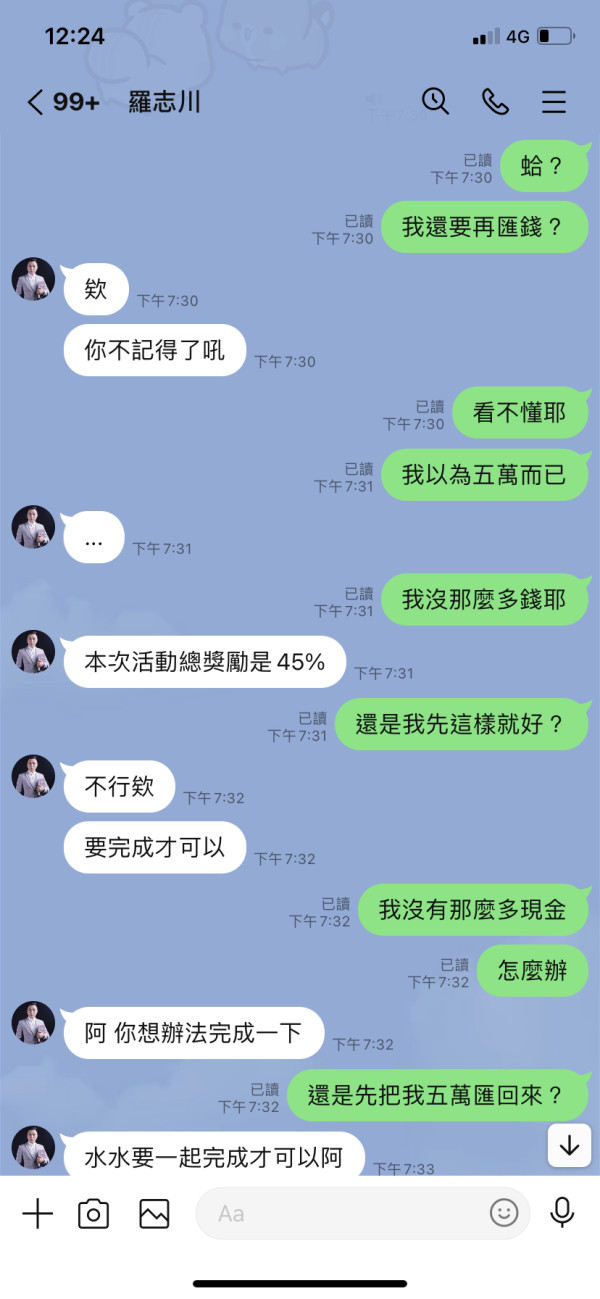Start a voice call with 羅志川
The image size is (600, 1299).
495,101
